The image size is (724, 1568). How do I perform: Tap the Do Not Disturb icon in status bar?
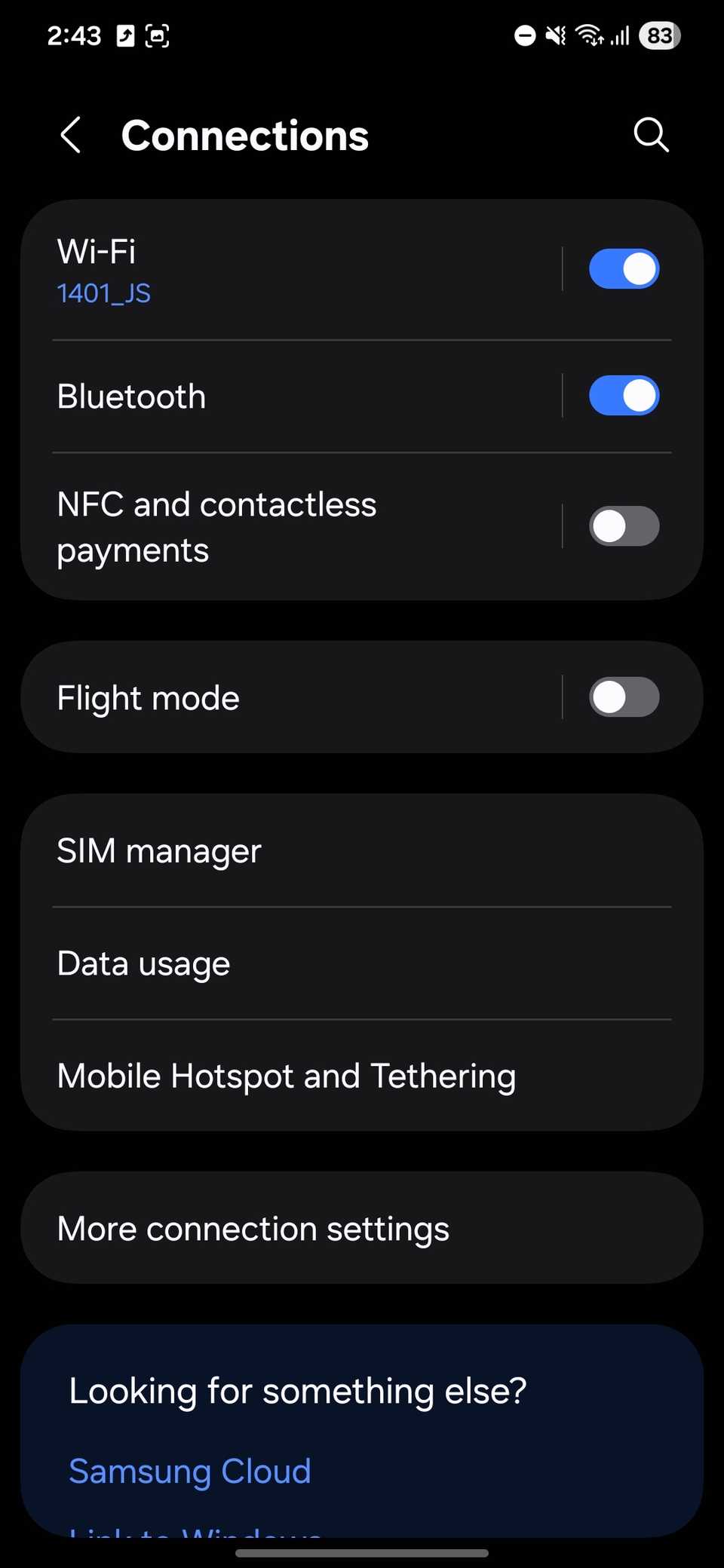coord(524,35)
